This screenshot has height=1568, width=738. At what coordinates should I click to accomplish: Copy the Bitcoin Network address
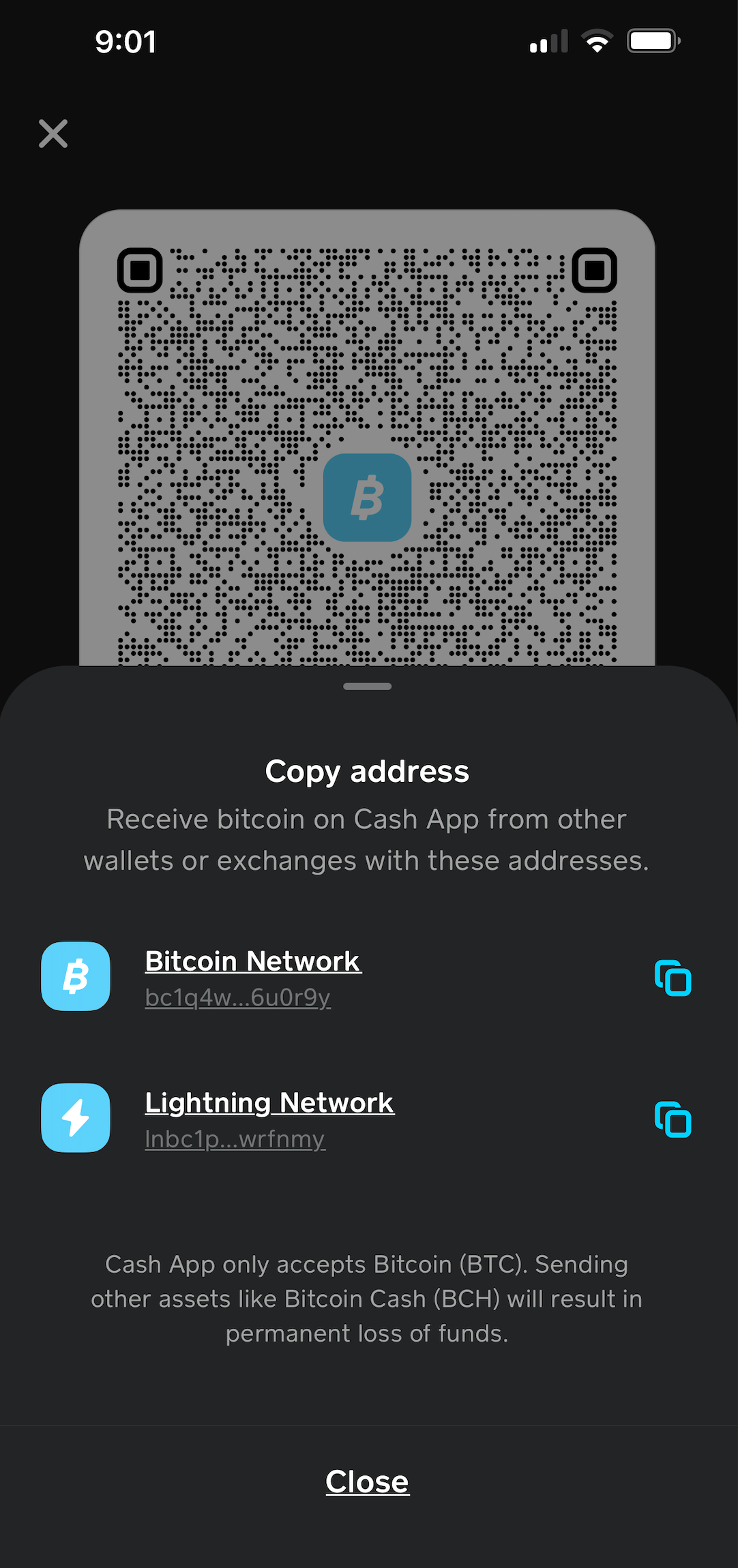tap(673, 978)
